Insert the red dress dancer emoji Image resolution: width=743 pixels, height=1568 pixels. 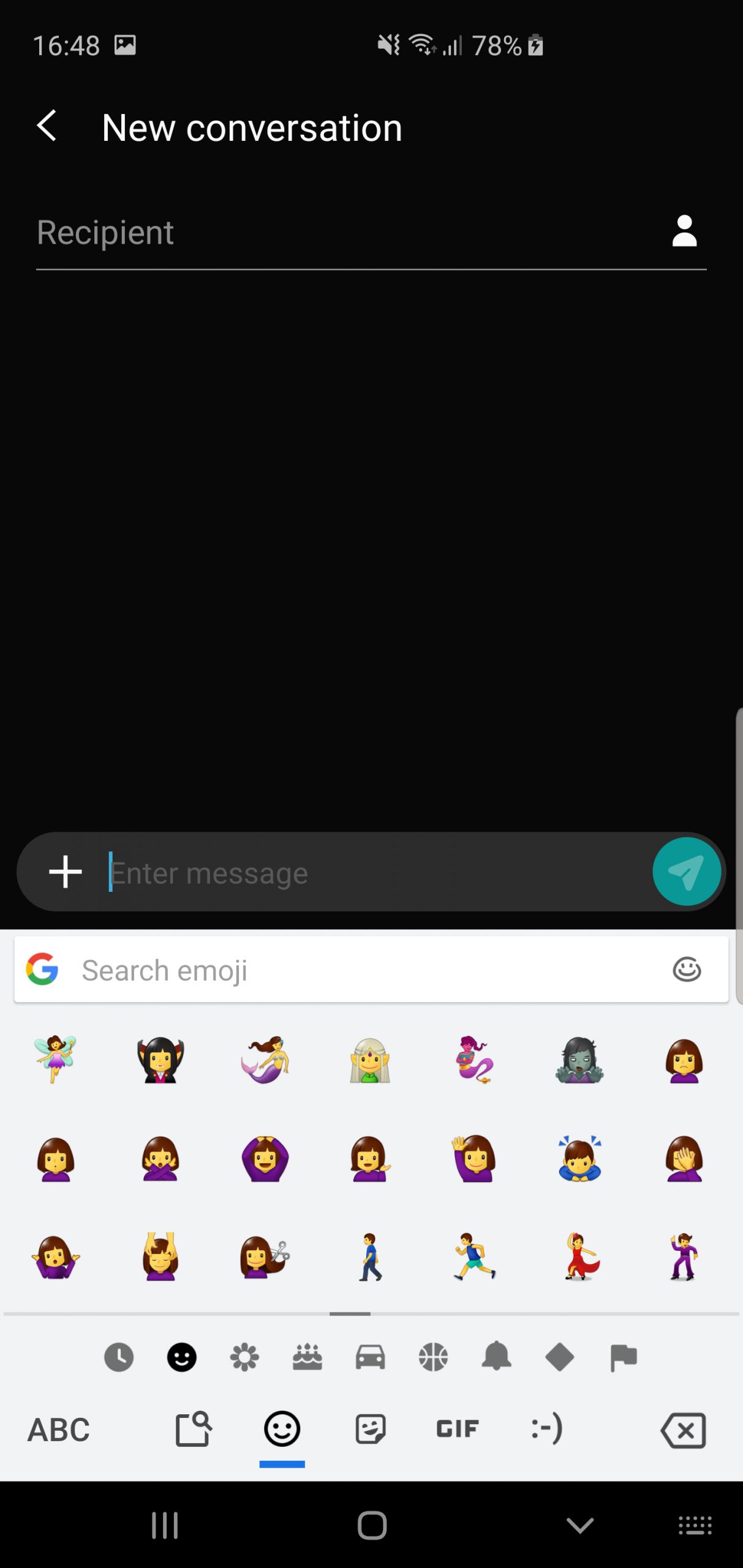click(580, 1257)
